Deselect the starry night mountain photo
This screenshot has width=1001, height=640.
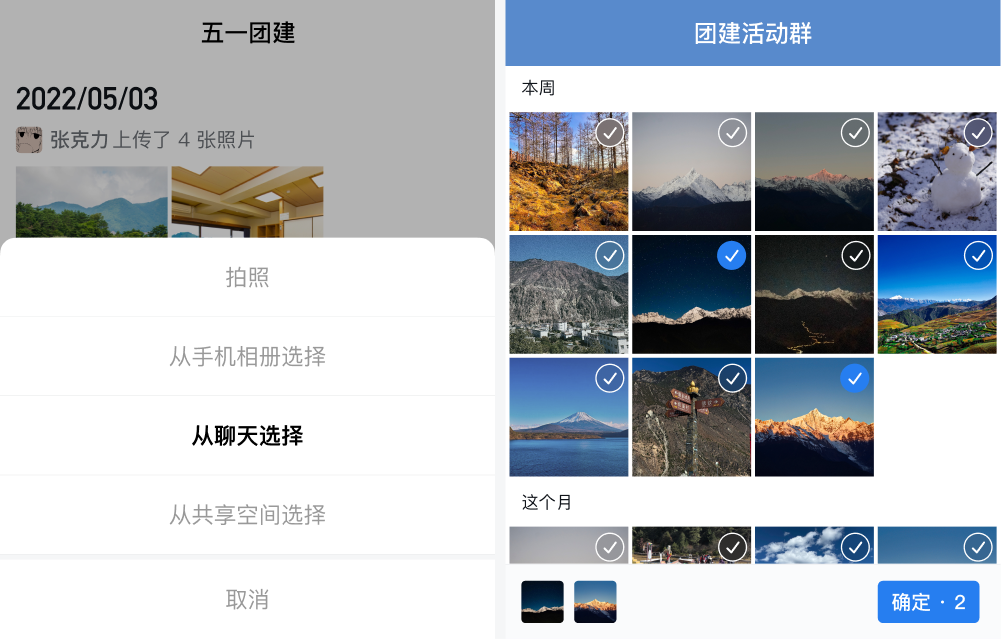coord(732,256)
